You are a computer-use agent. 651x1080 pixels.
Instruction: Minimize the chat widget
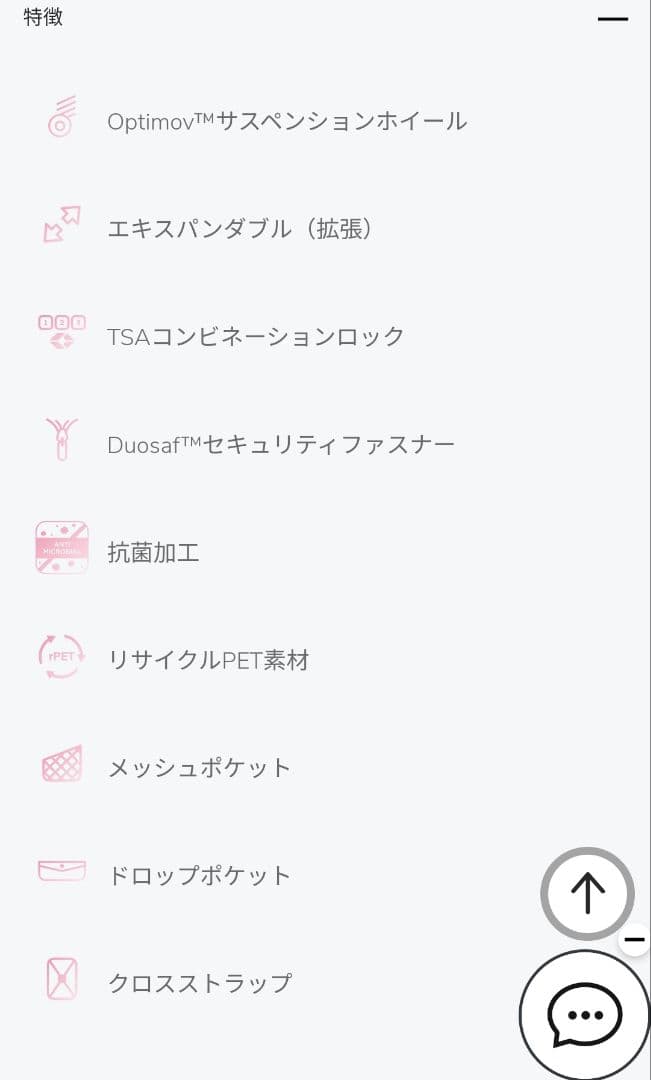click(x=634, y=940)
